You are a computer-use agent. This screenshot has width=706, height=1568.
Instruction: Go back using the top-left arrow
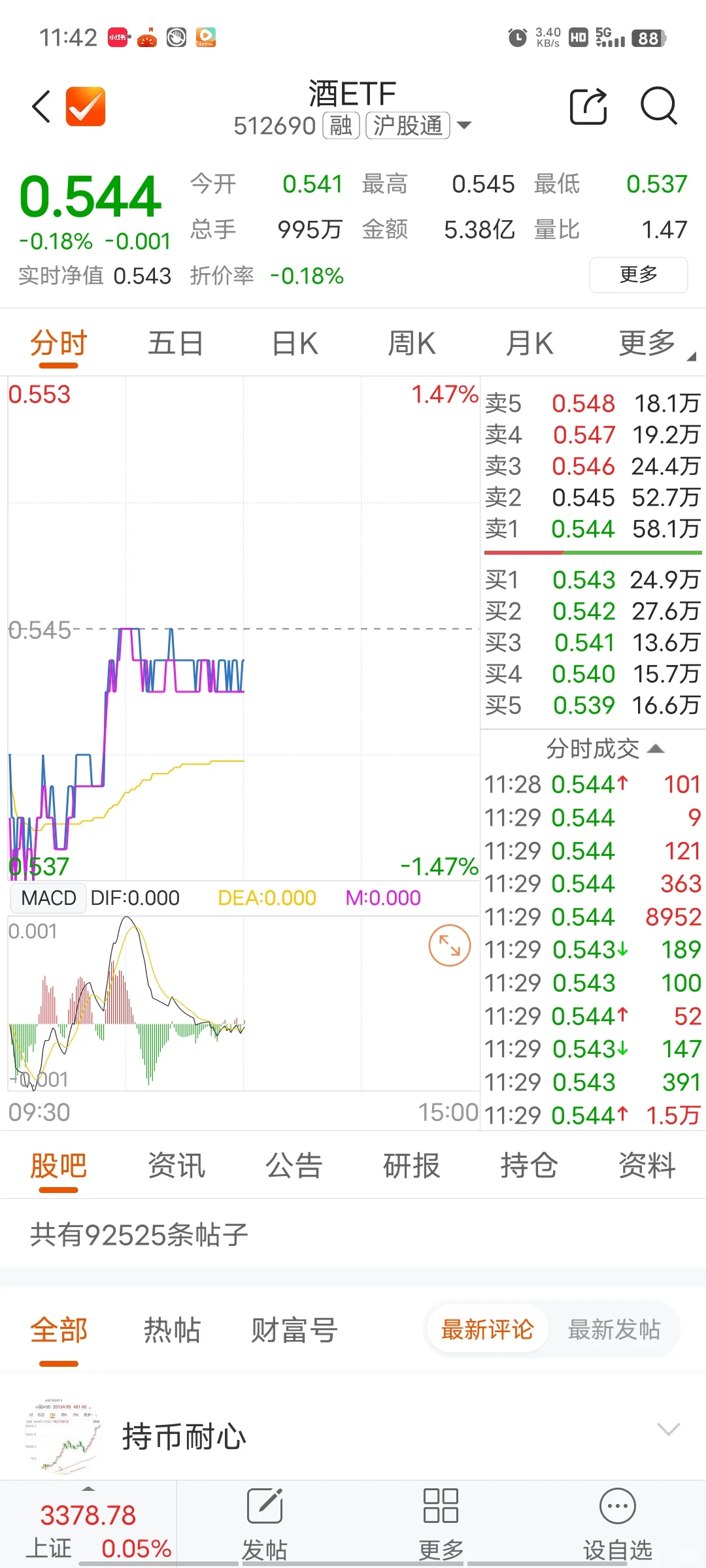point(41,106)
